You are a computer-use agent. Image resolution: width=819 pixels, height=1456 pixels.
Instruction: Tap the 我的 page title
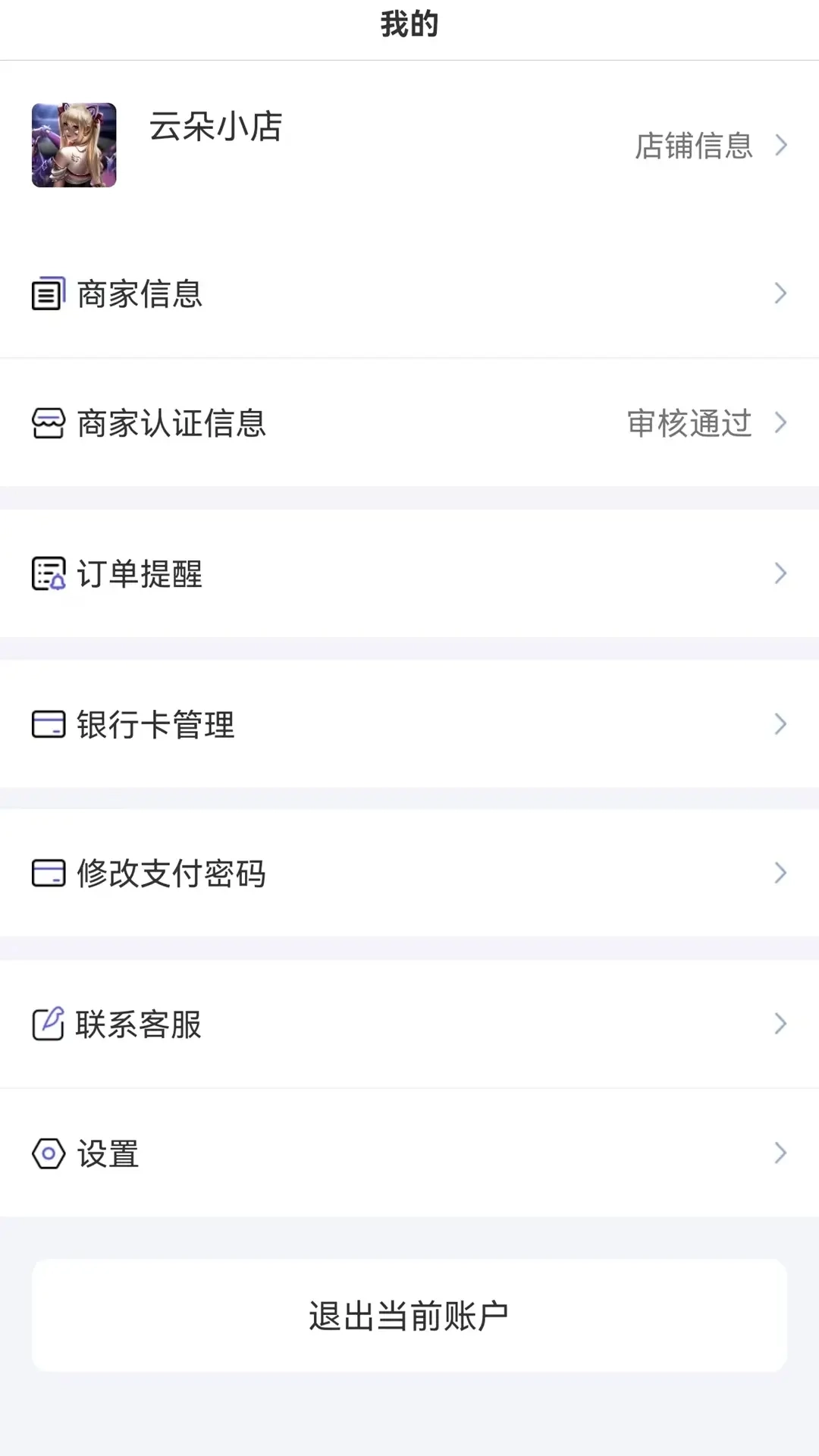(x=409, y=24)
